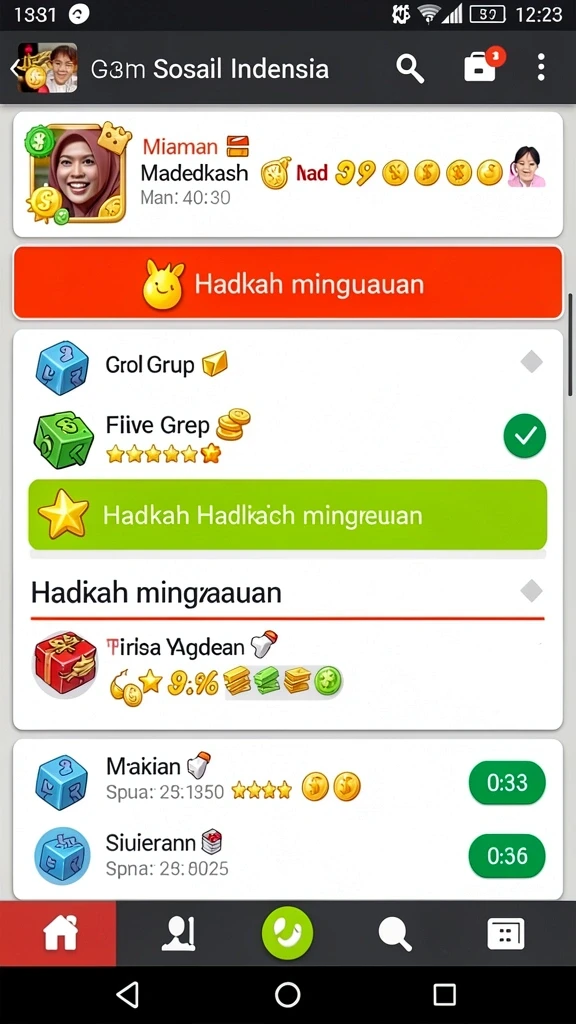Tap the system back button
The image size is (576, 1024).
click(128, 995)
